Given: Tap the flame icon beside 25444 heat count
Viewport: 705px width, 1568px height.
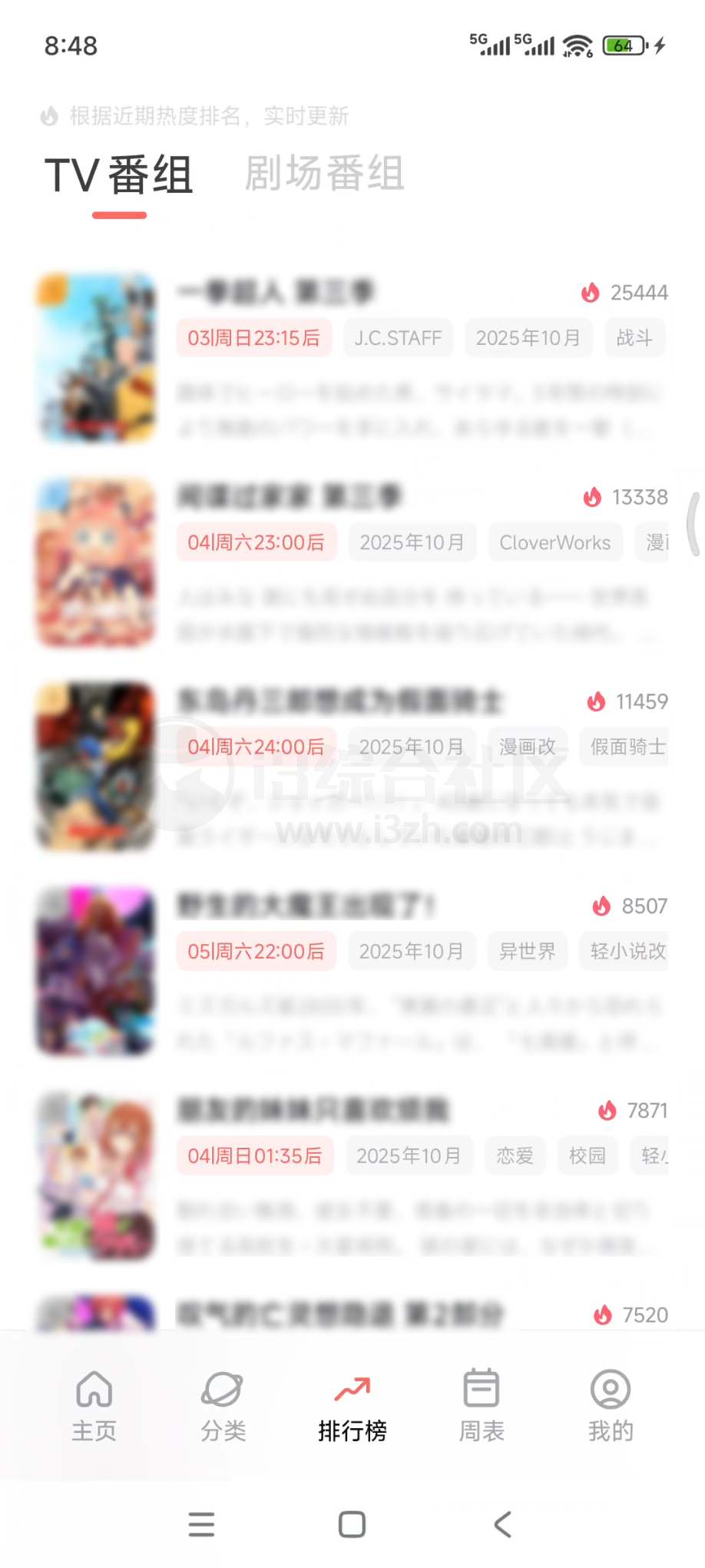Looking at the screenshot, I should [x=590, y=293].
